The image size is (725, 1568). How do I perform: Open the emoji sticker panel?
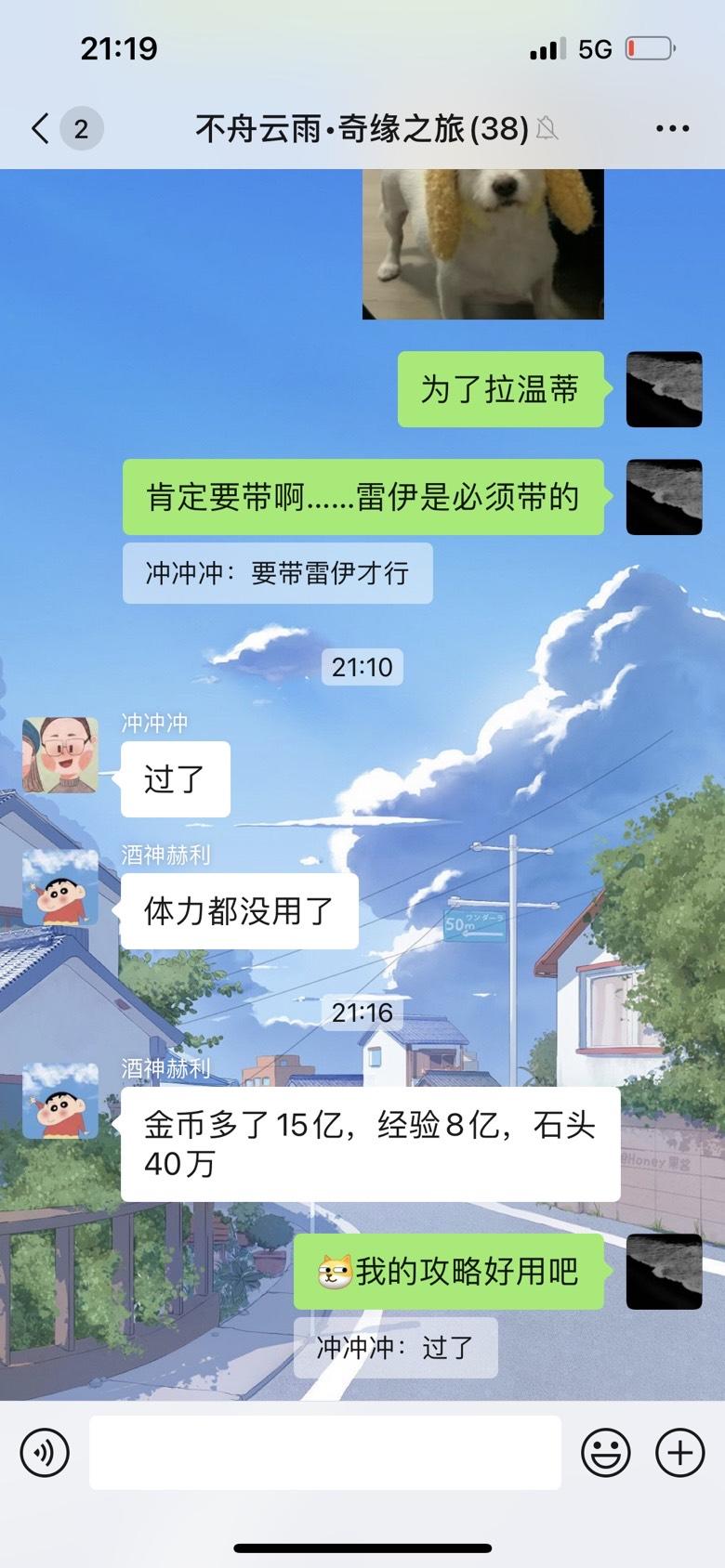(606, 1452)
